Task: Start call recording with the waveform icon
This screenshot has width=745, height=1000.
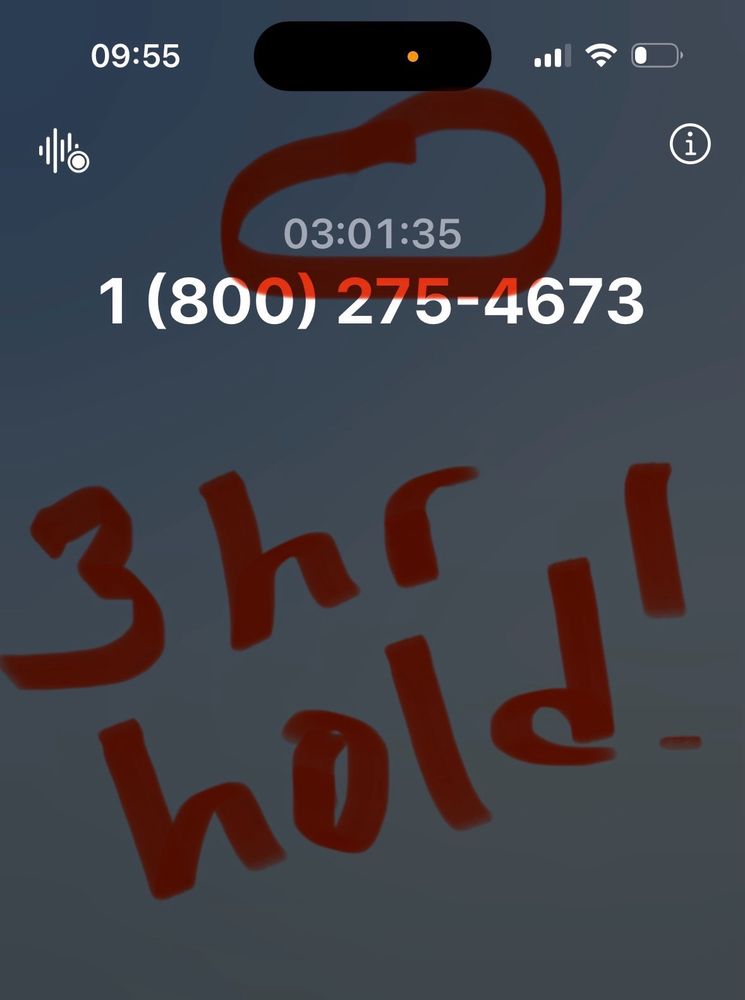Action: [x=63, y=151]
